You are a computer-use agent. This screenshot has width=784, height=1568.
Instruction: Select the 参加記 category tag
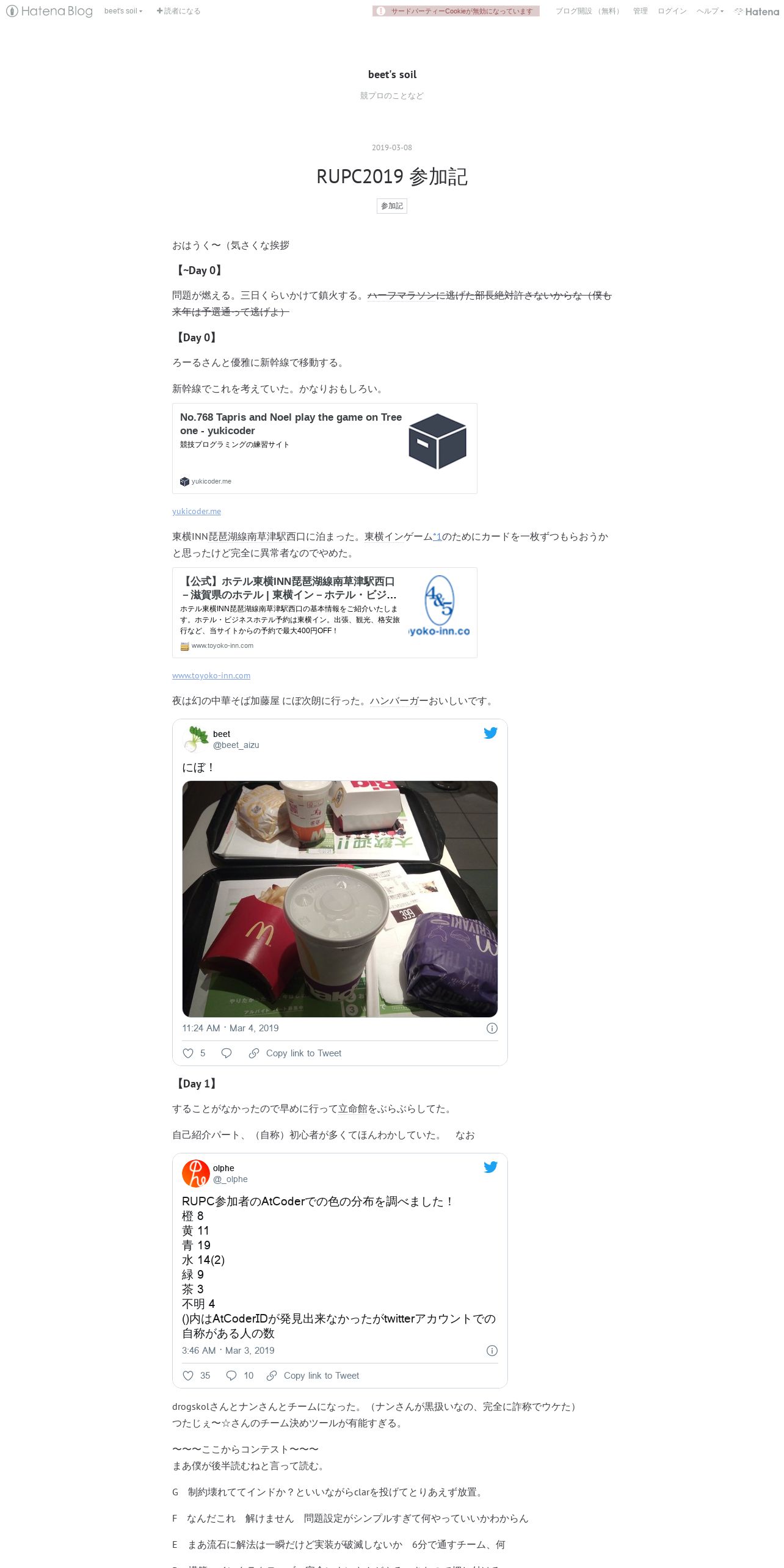(392, 206)
